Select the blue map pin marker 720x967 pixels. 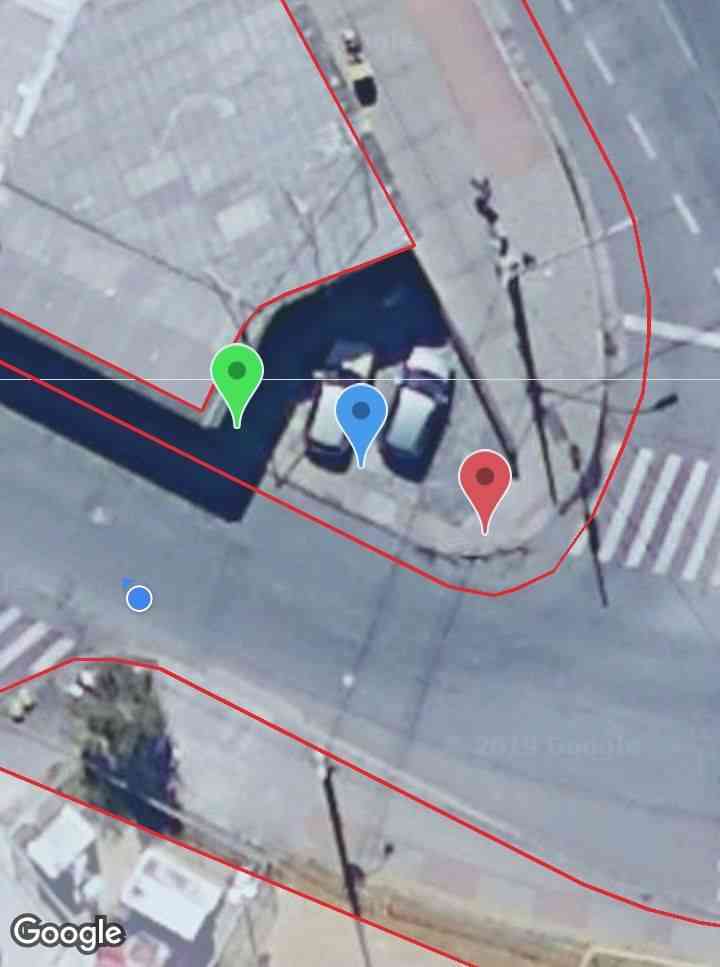coord(361,415)
